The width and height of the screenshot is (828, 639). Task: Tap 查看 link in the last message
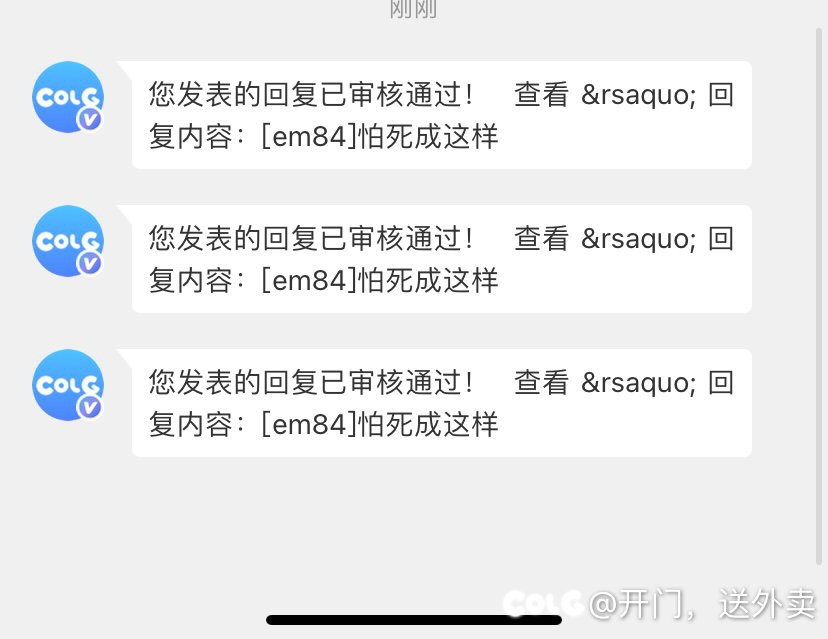click(541, 382)
